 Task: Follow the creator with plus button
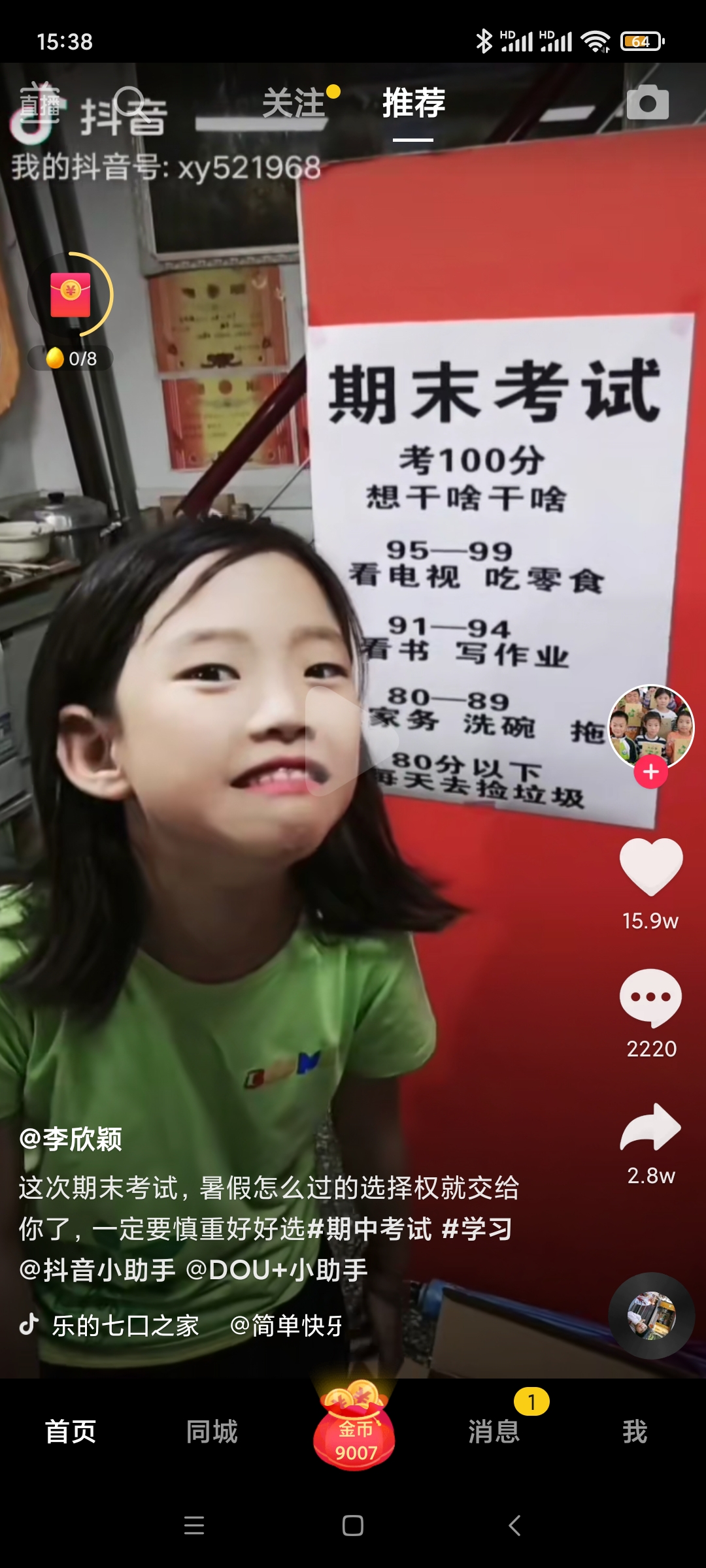(x=651, y=772)
